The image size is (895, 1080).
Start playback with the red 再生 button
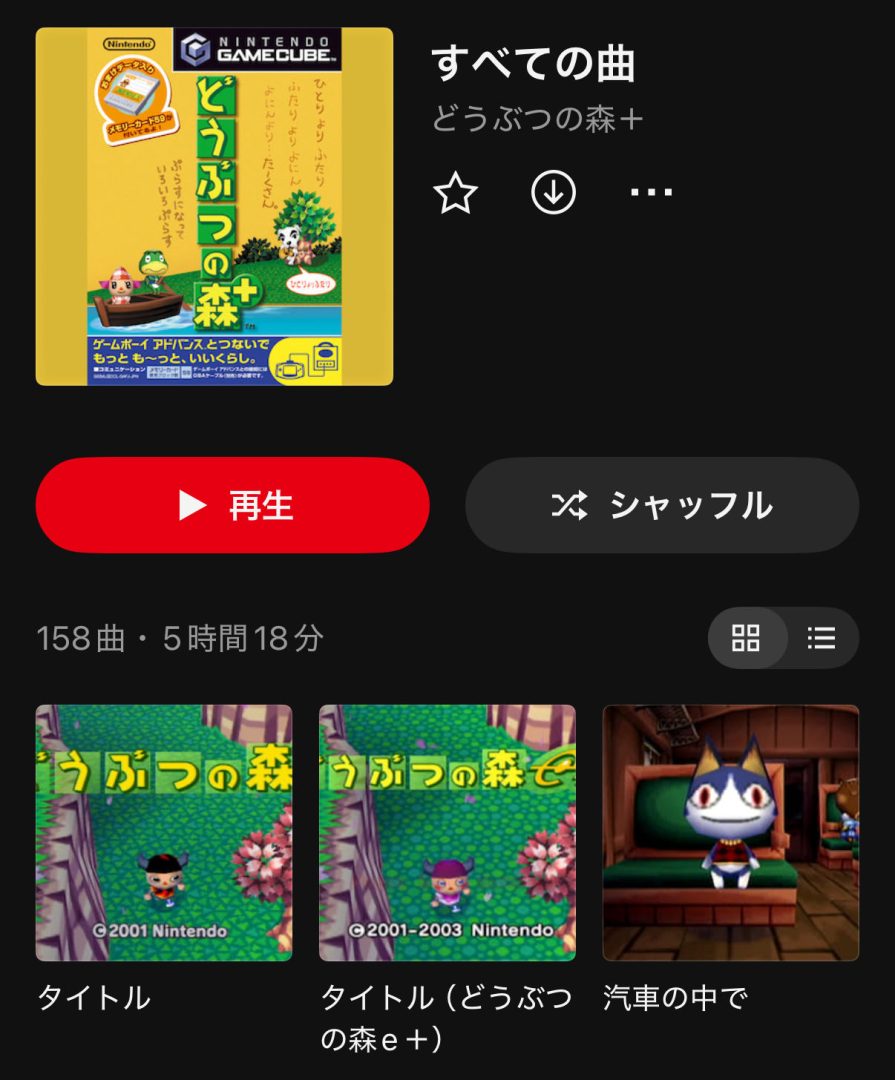tap(232, 505)
